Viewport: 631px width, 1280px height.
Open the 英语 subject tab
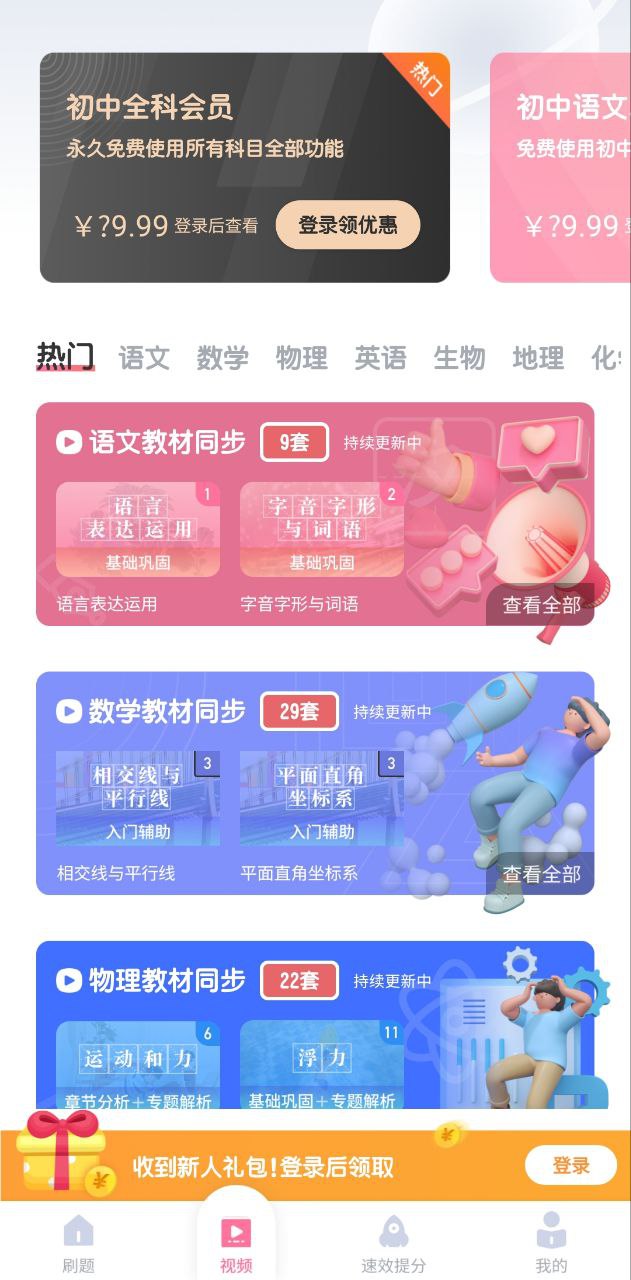pos(380,358)
